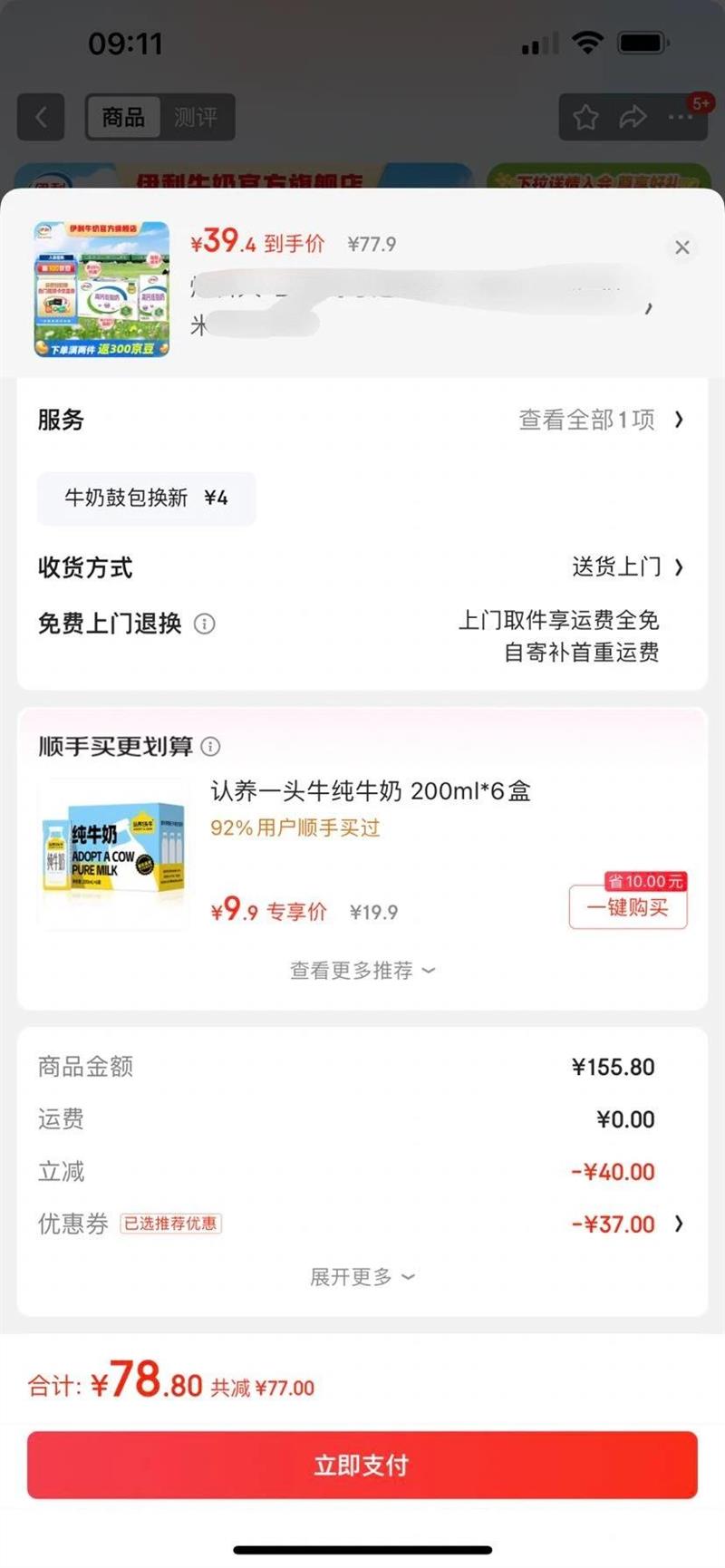The width and height of the screenshot is (725, 1568).
Task: Open the product thumbnail in the sheet header
Action: (x=101, y=289)
